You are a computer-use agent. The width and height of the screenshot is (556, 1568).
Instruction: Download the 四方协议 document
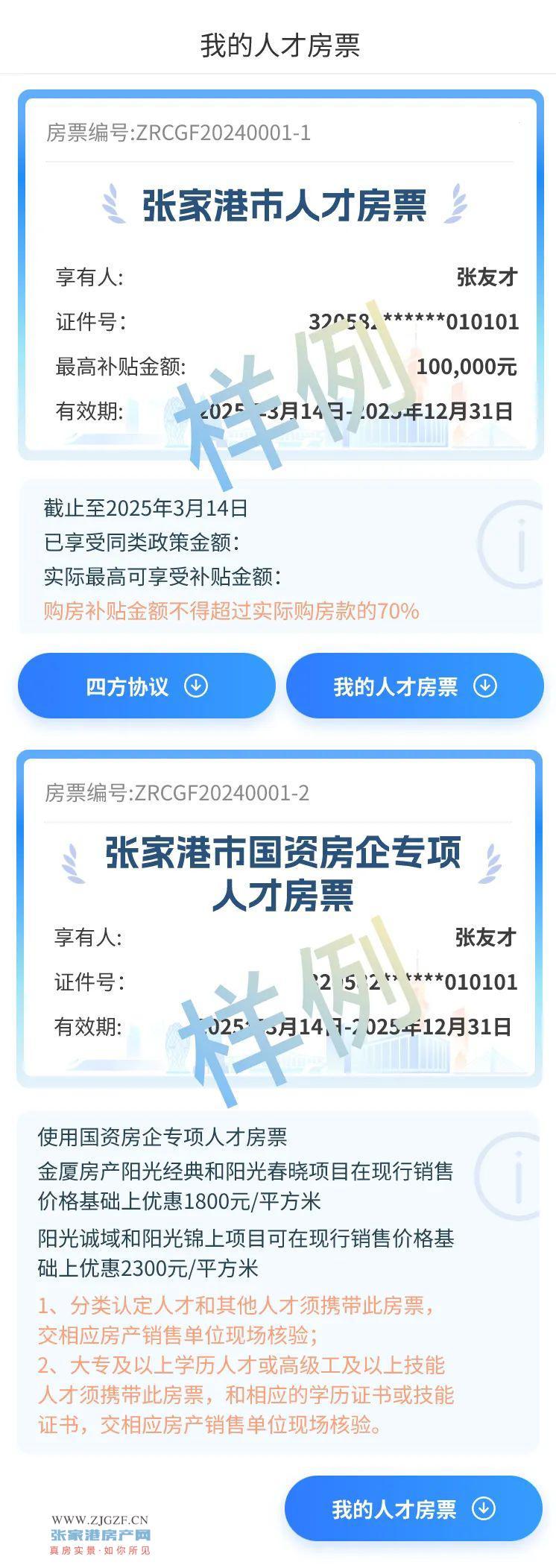click(x=147, y=686)
